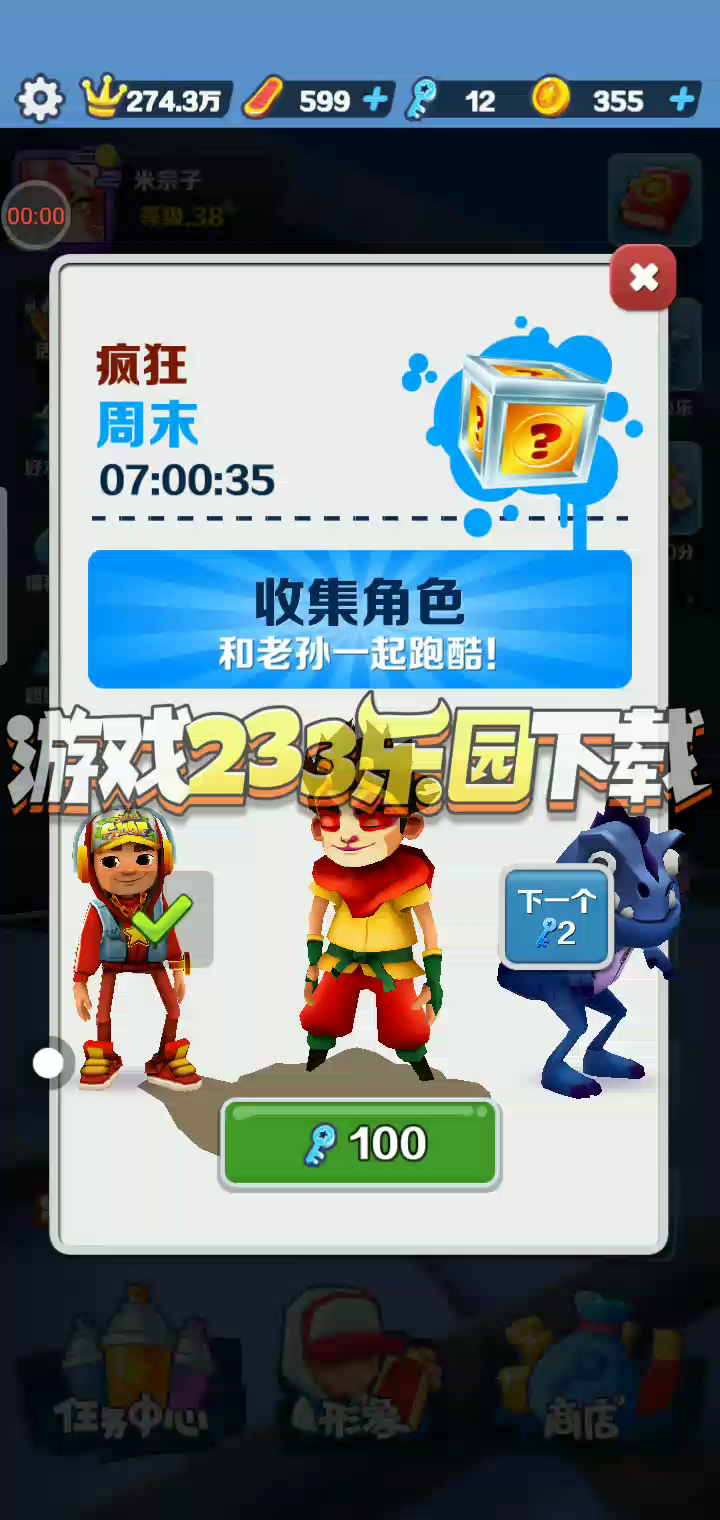
Task: Tap 下一个 to skip for 2 keys
Action: (x=557, y=917)
